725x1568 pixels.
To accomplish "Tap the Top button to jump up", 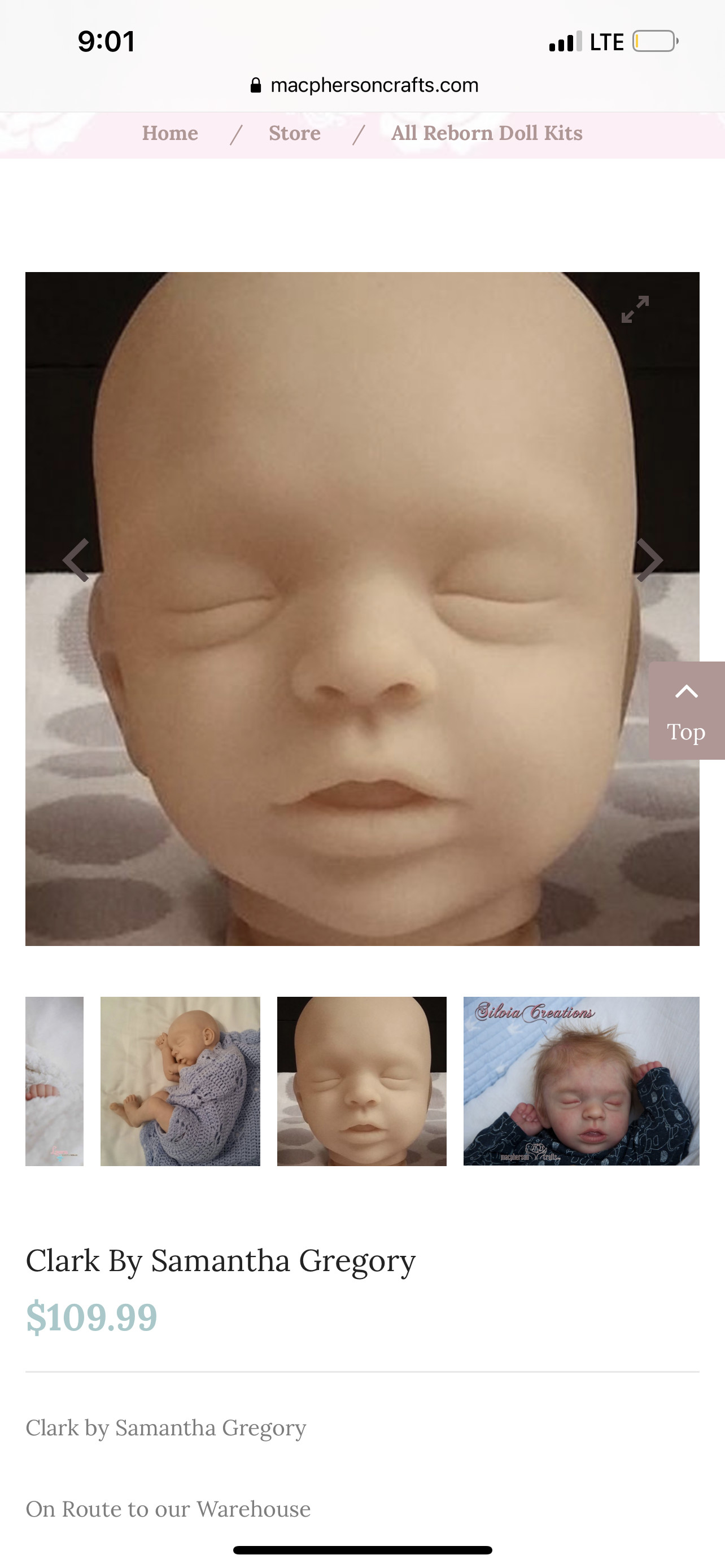I will coord(687,711).
